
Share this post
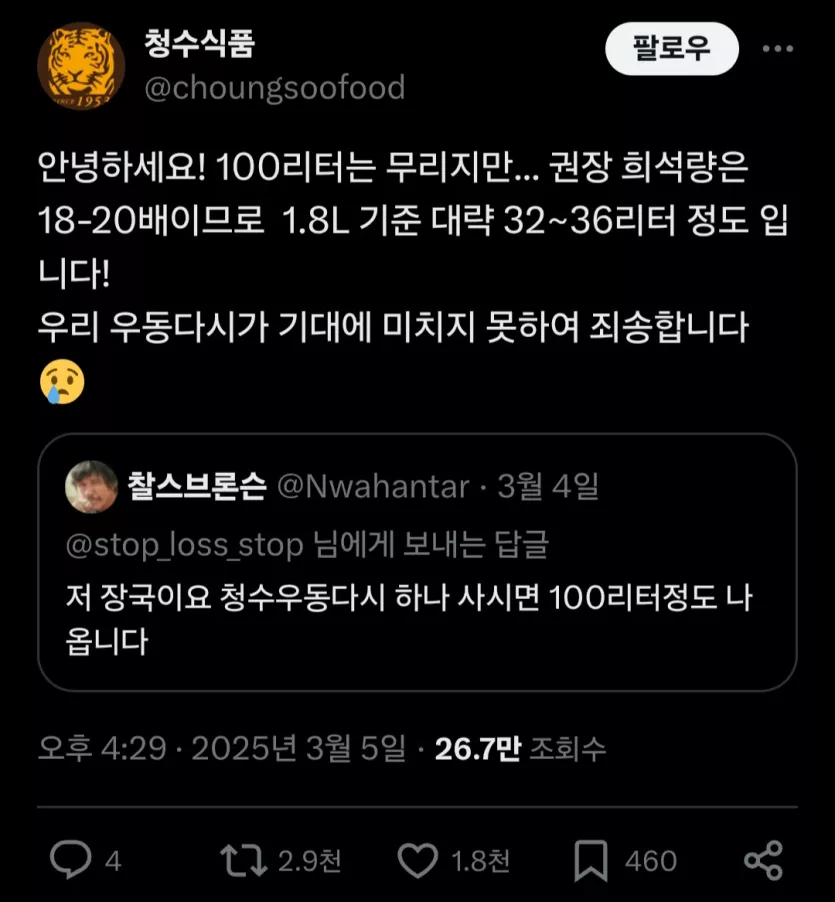pos(763,860)
